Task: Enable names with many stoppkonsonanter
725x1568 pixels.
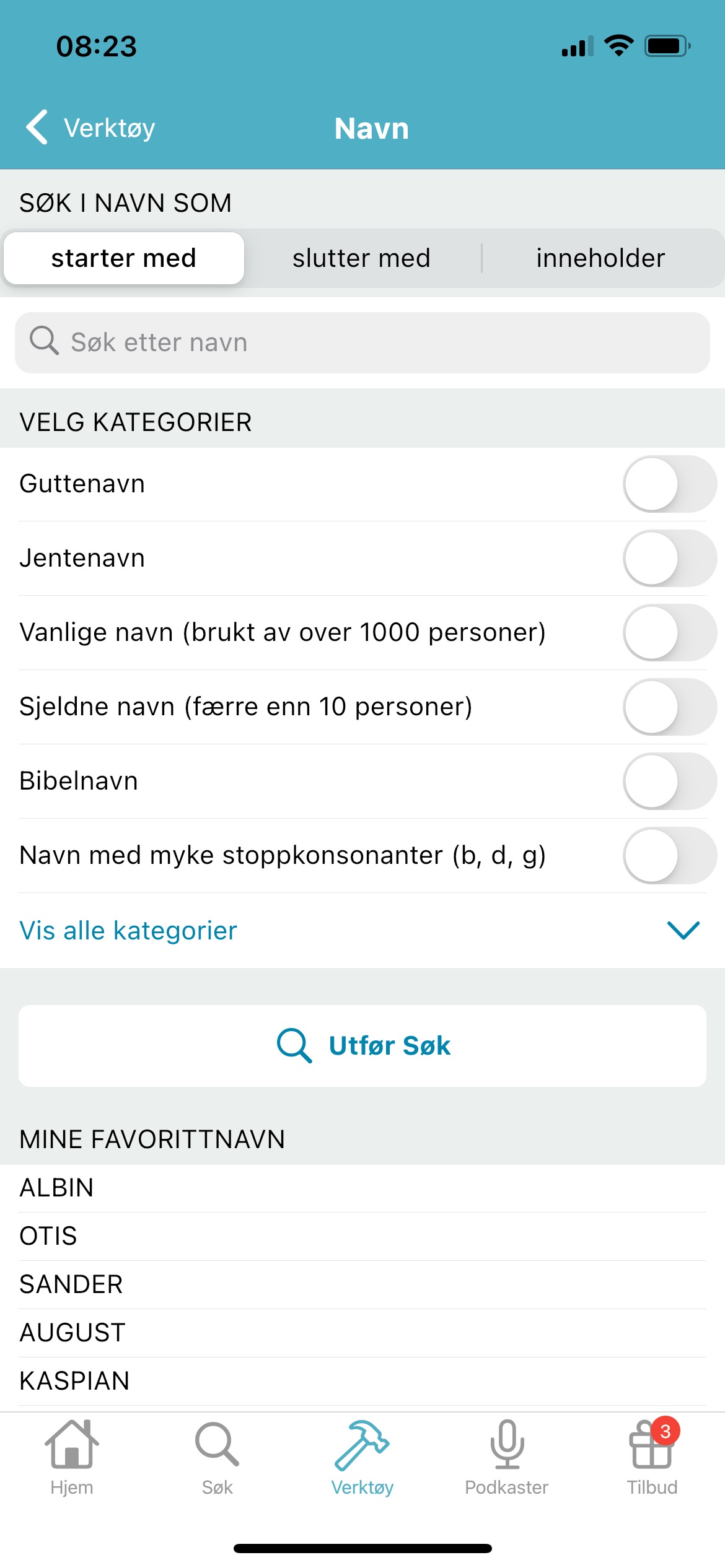Action: point(670,856)
